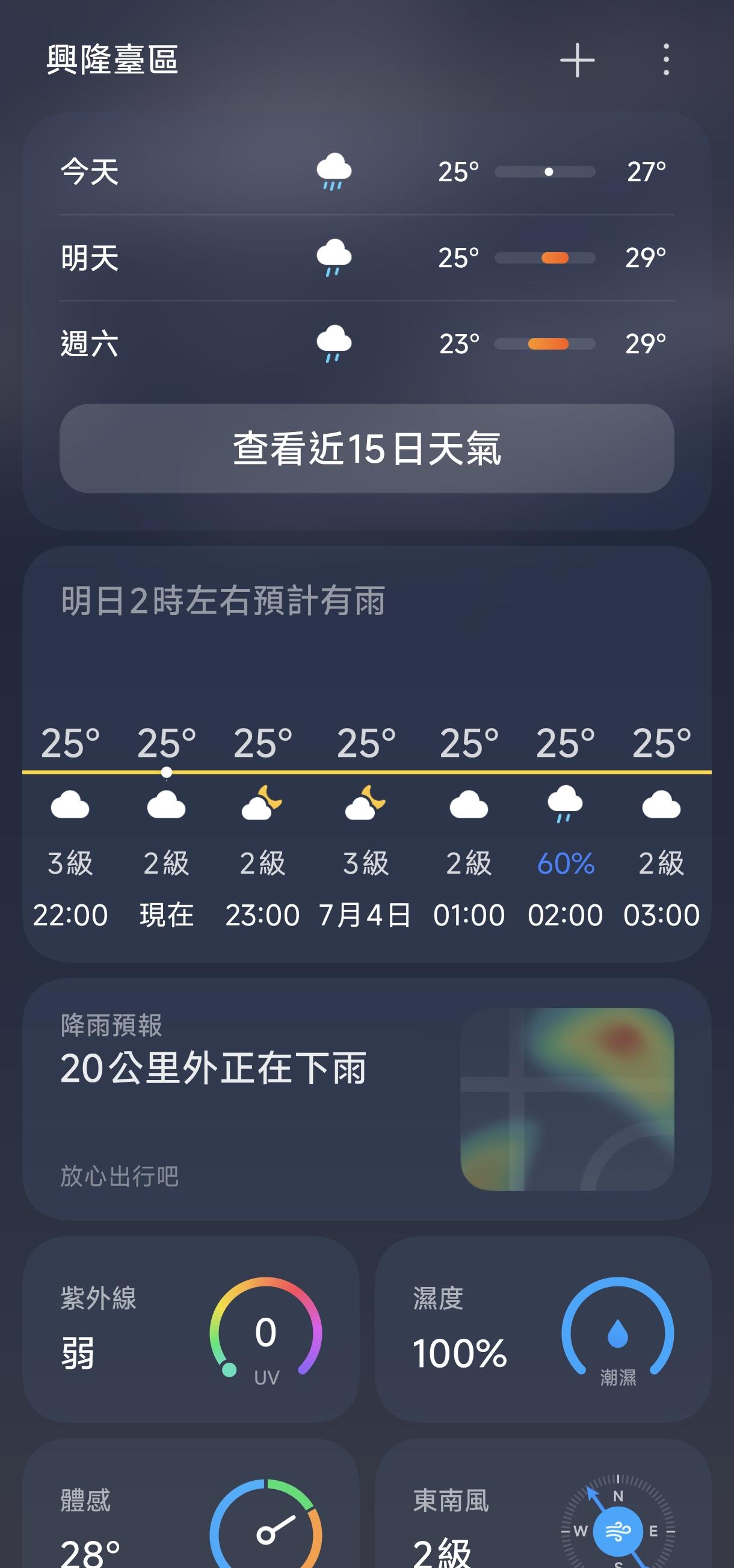The width and height of the screenshot is (734, 1568).
Task: Open the 東南風 wind card
Action: (x=543, y=1504)
